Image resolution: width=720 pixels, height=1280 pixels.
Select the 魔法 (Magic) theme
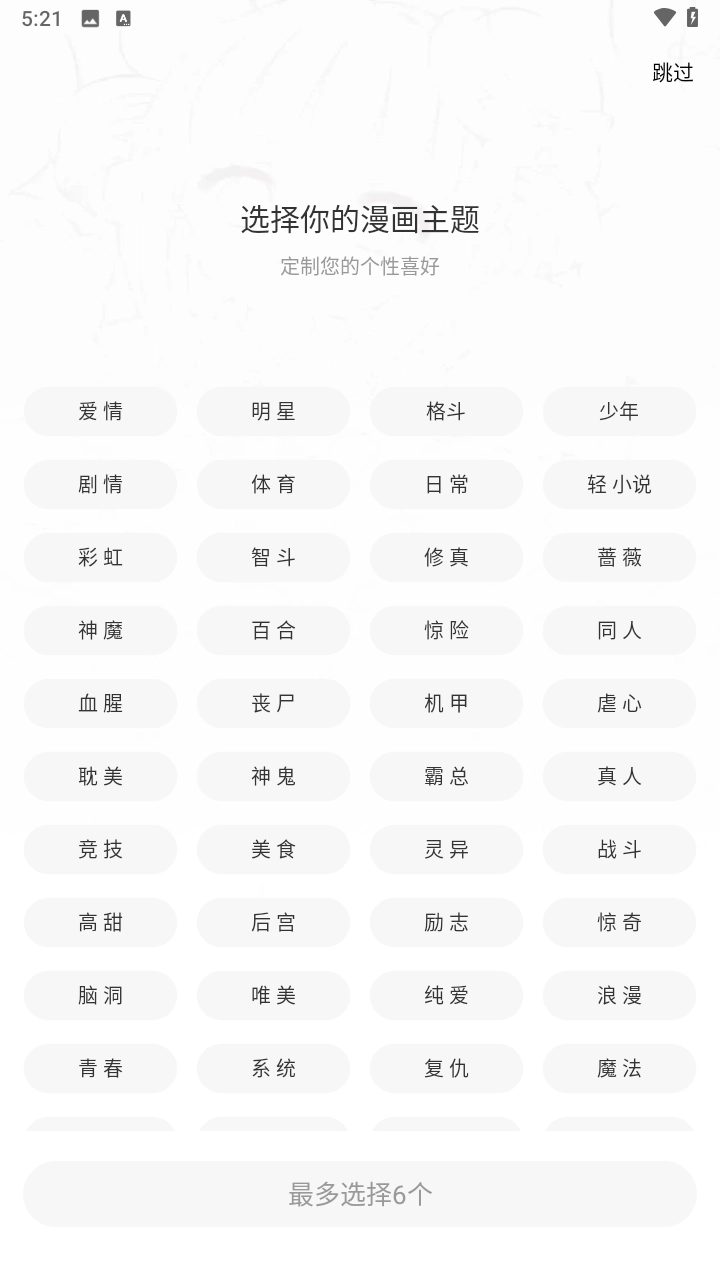(x=619, y=1068)
